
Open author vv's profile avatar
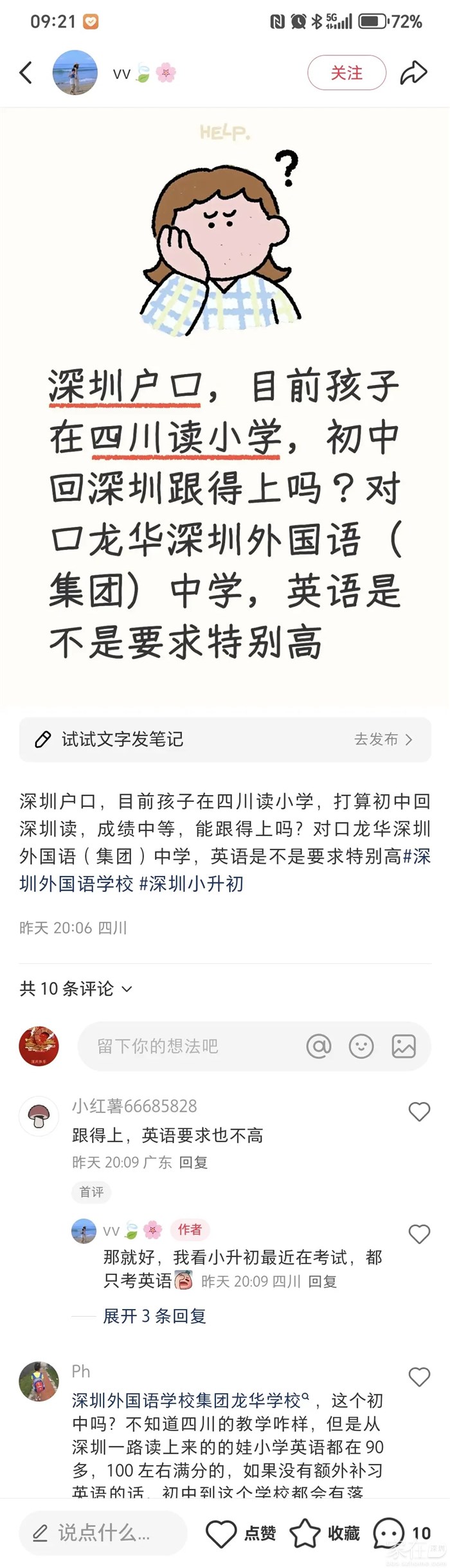(x=75, y=73)
